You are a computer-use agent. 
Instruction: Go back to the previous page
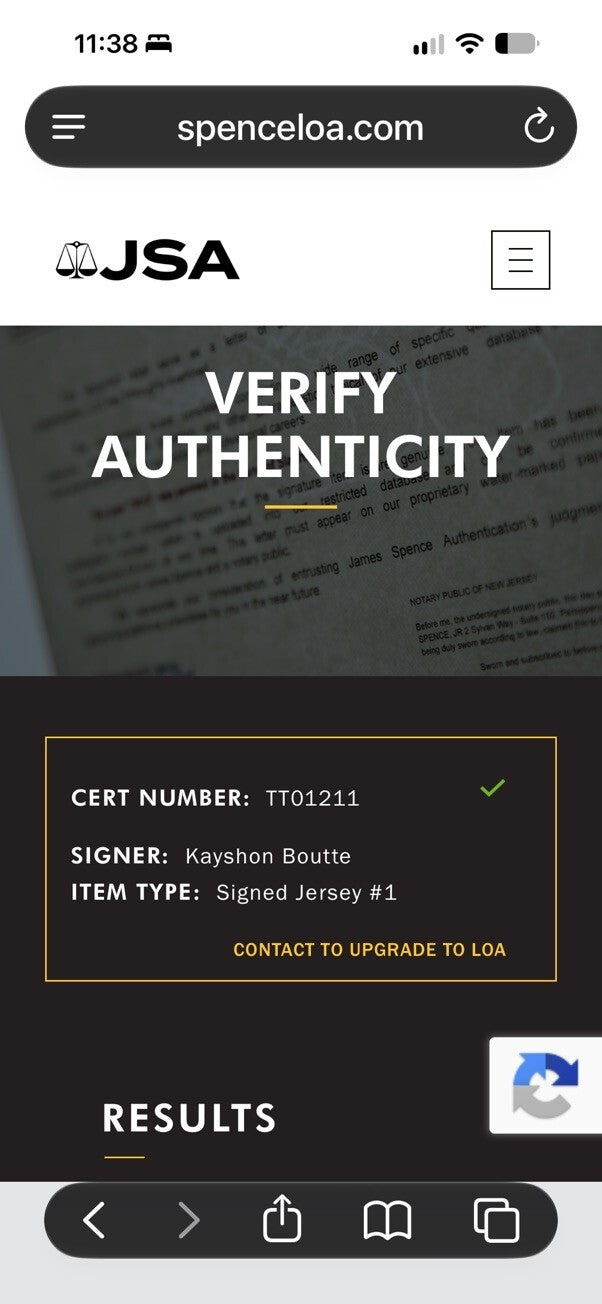pyautogui.click(x=93, y=1221)
